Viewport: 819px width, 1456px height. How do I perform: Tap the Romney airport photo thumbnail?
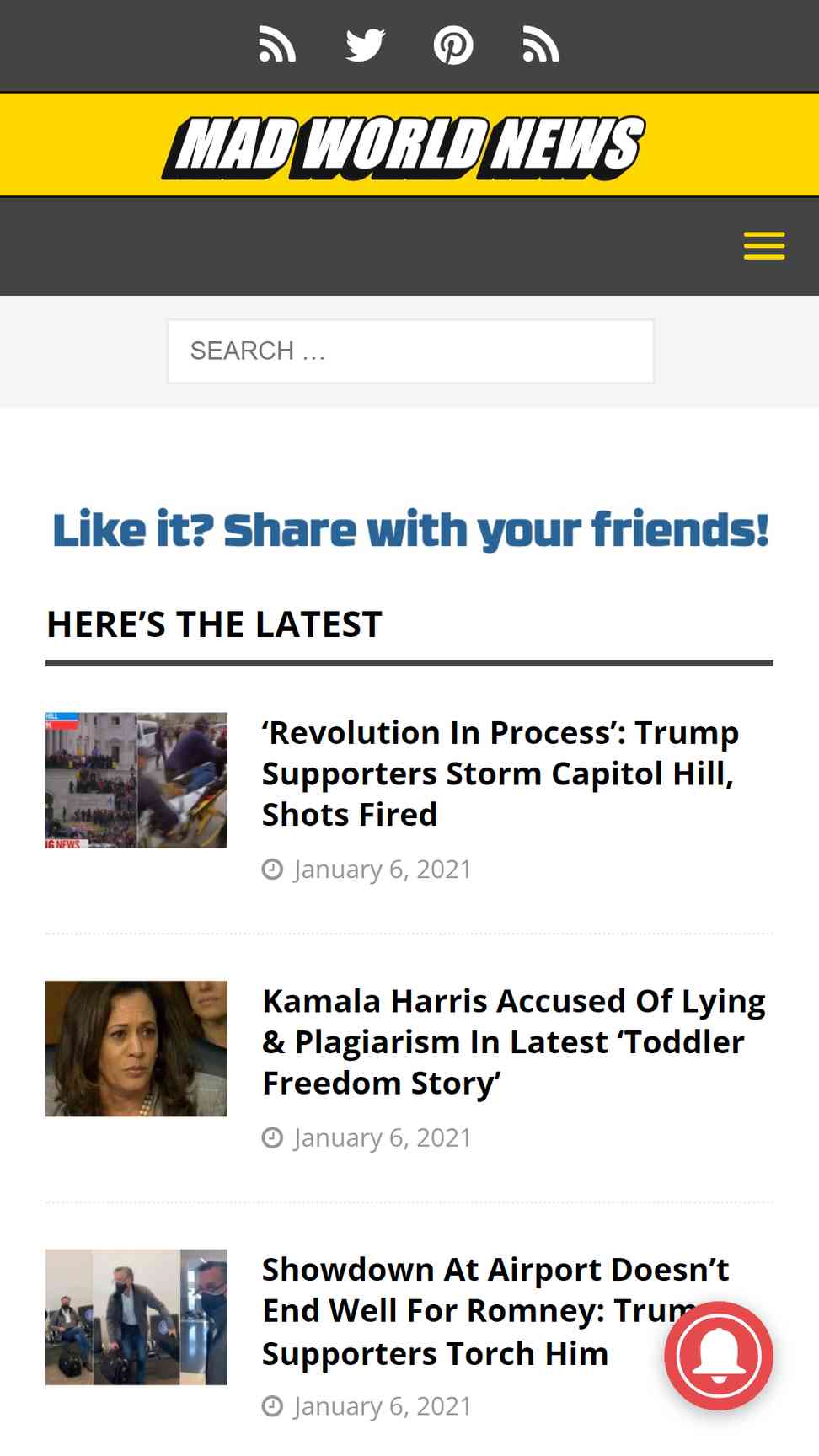coord(136,1316)
